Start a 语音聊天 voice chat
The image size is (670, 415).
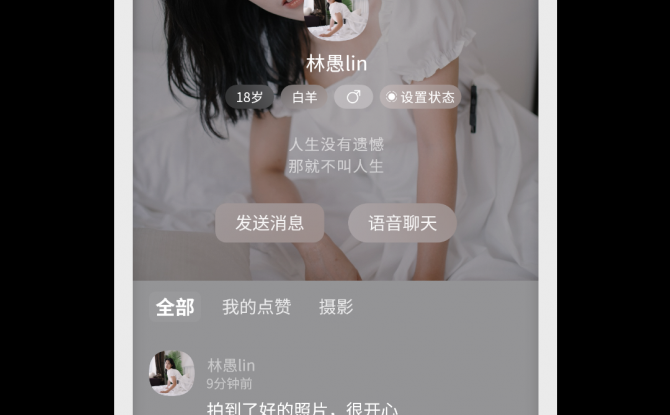click(402, 223)
